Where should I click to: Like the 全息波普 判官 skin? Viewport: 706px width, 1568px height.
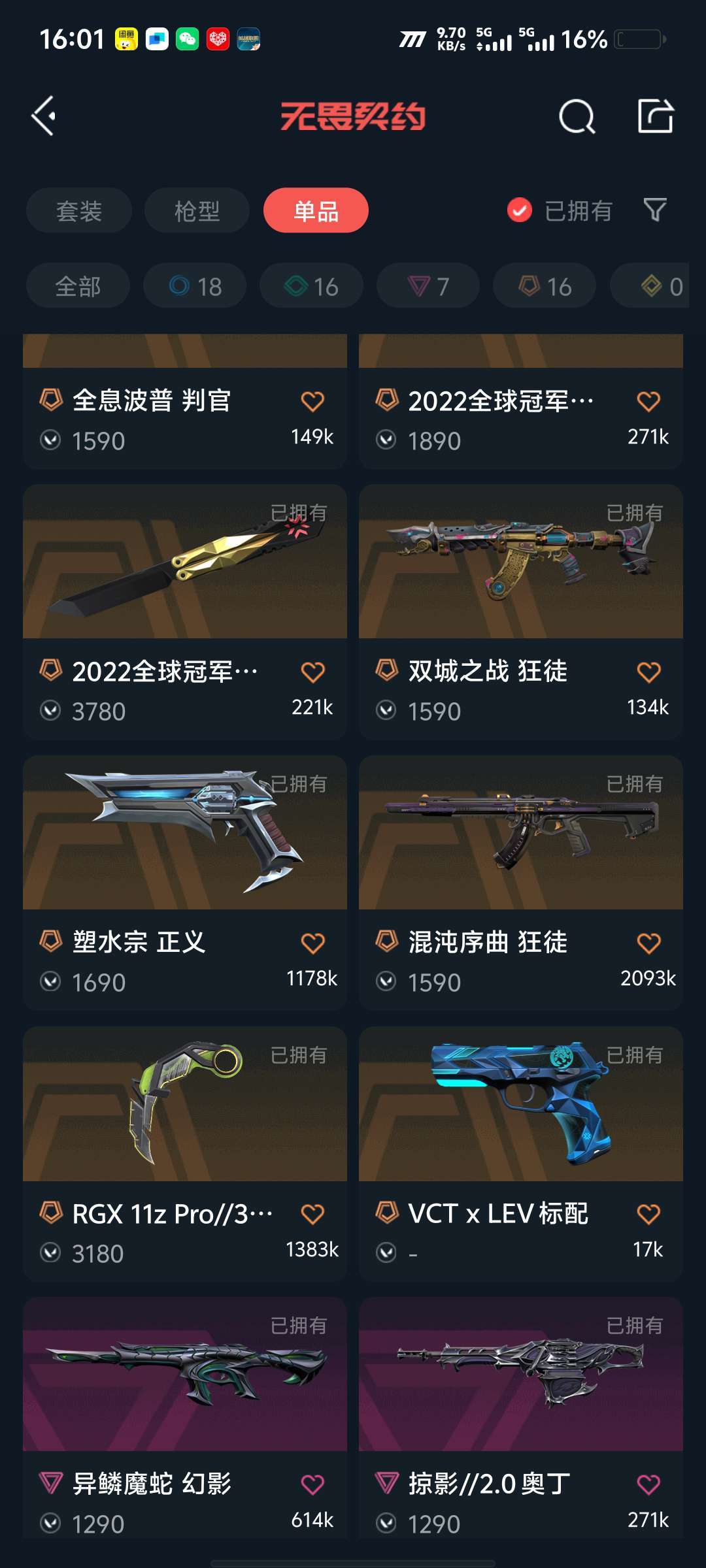[312, 401]
